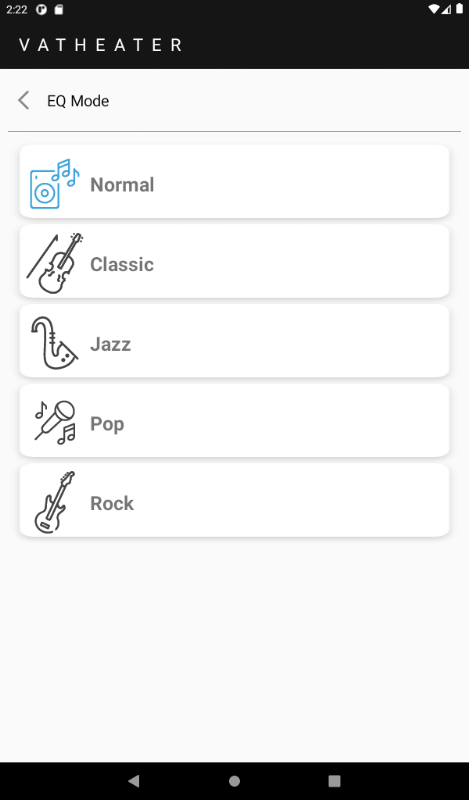Set EQ mode to Rock
This screenshot has height=800, width=469.
[x=234, y=500]
